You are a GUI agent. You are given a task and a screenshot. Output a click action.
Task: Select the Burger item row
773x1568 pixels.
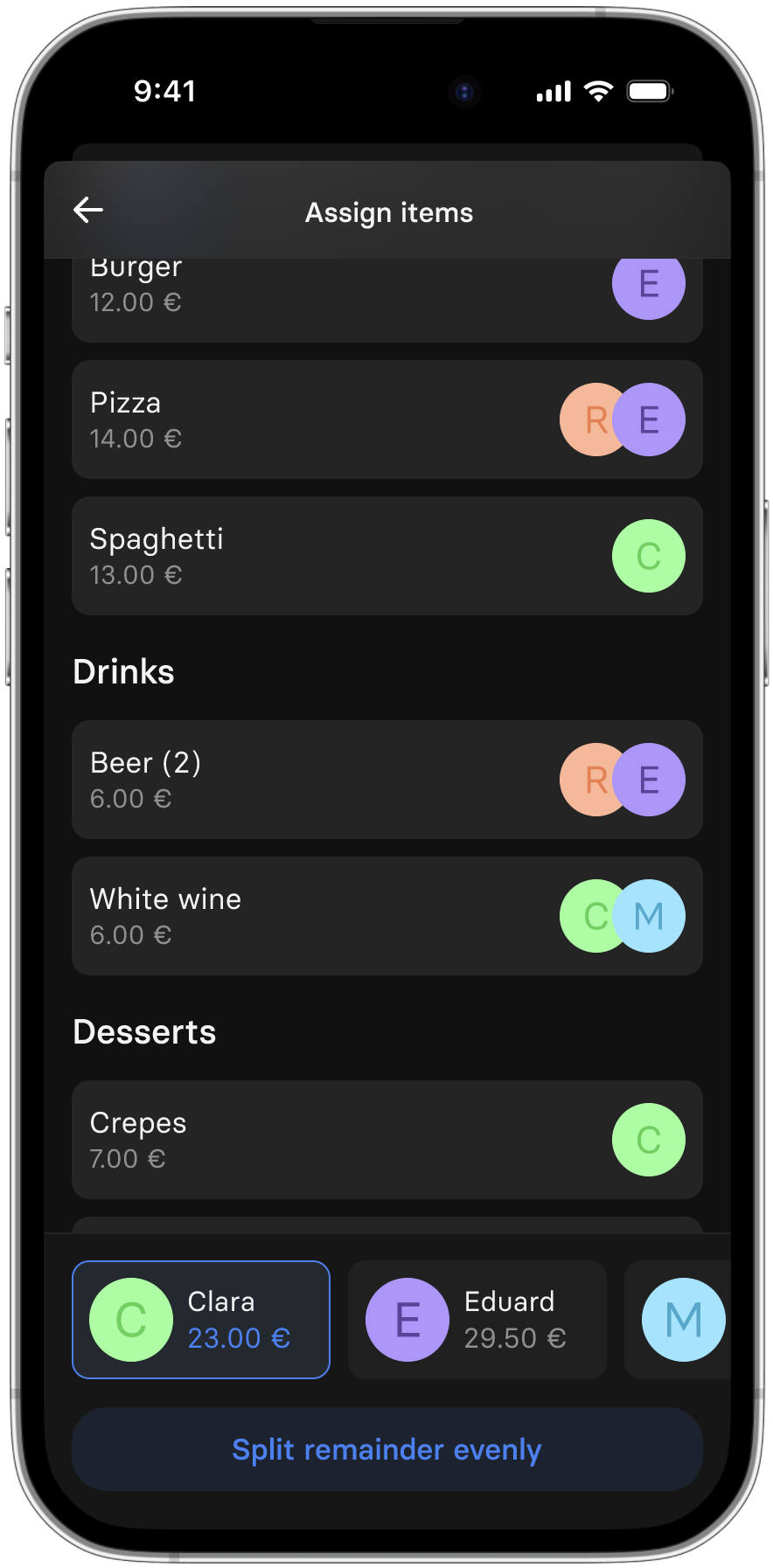pos(386,300)
